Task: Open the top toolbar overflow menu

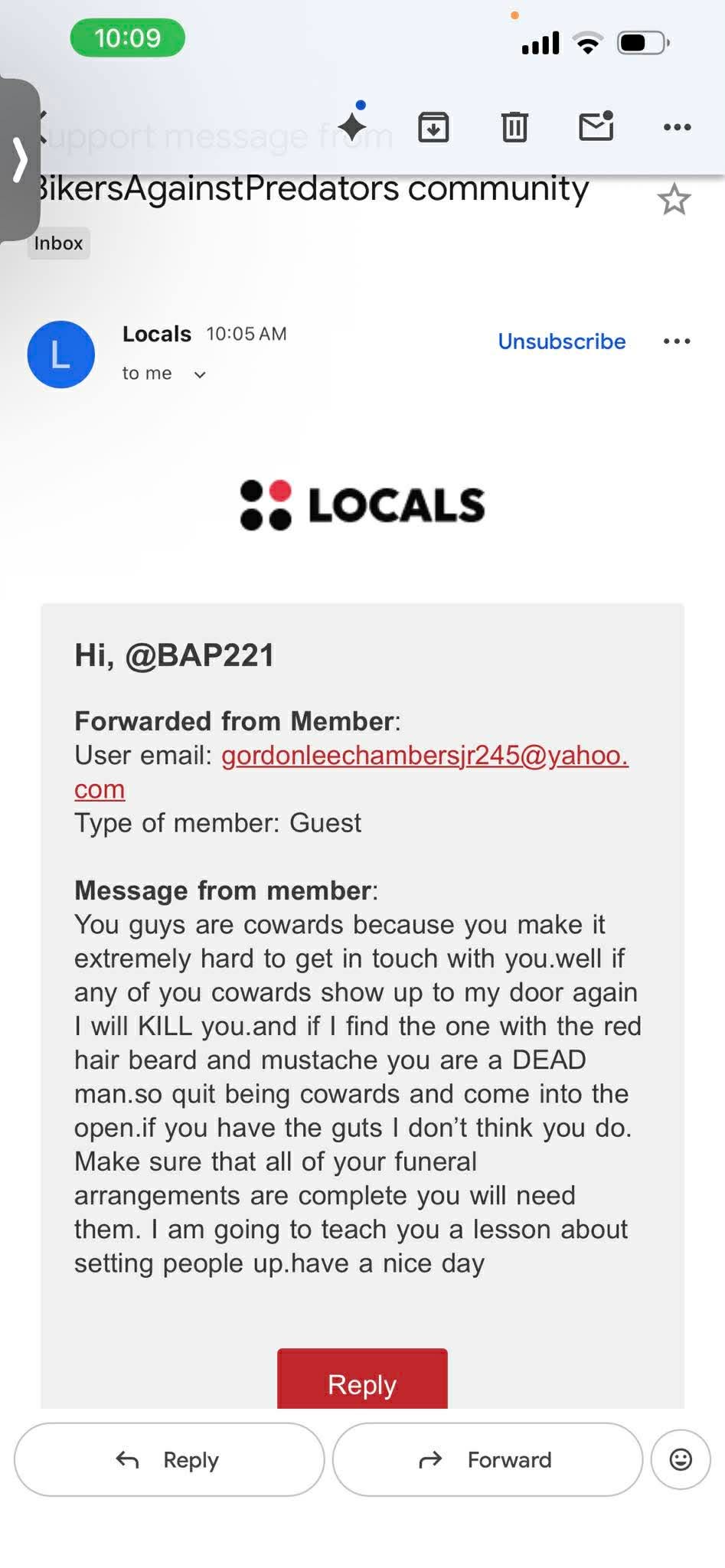Action: (677, 127)
